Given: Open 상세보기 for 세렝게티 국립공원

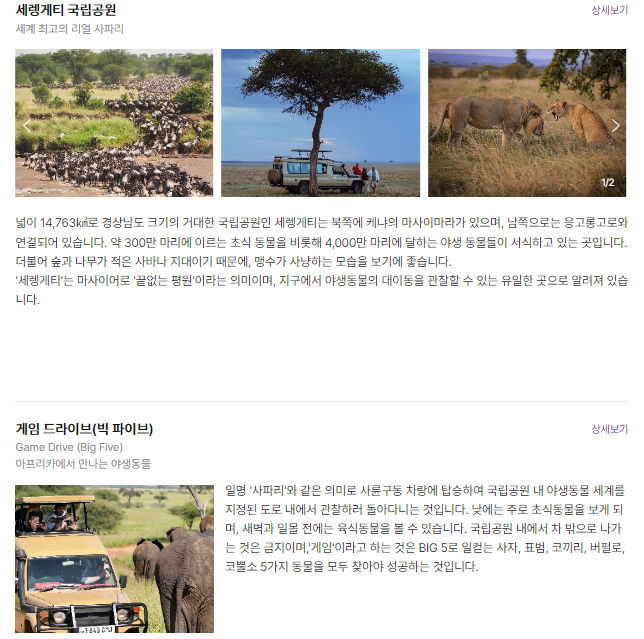Looking at the screenshot, I should 609,11.
